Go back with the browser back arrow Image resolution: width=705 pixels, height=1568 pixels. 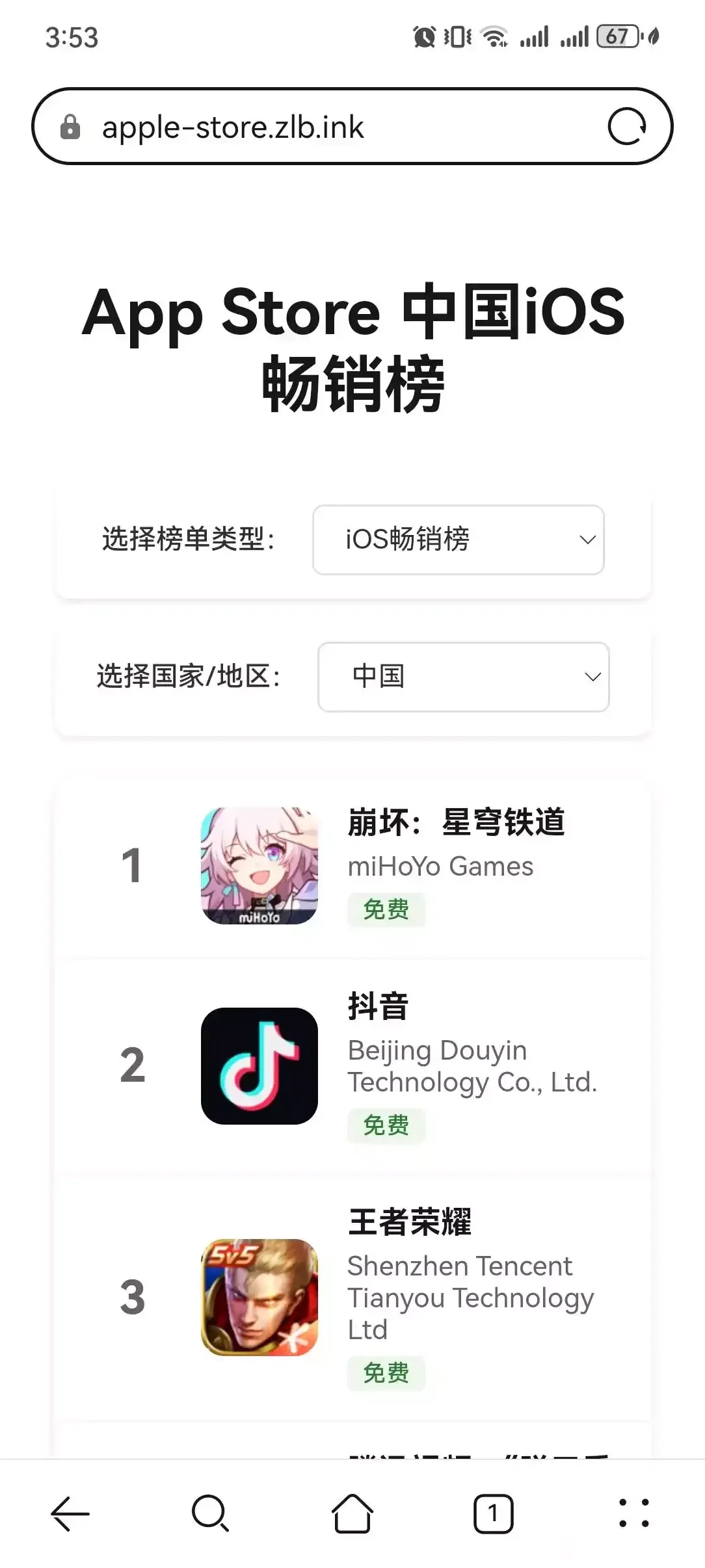(70, 1513)
